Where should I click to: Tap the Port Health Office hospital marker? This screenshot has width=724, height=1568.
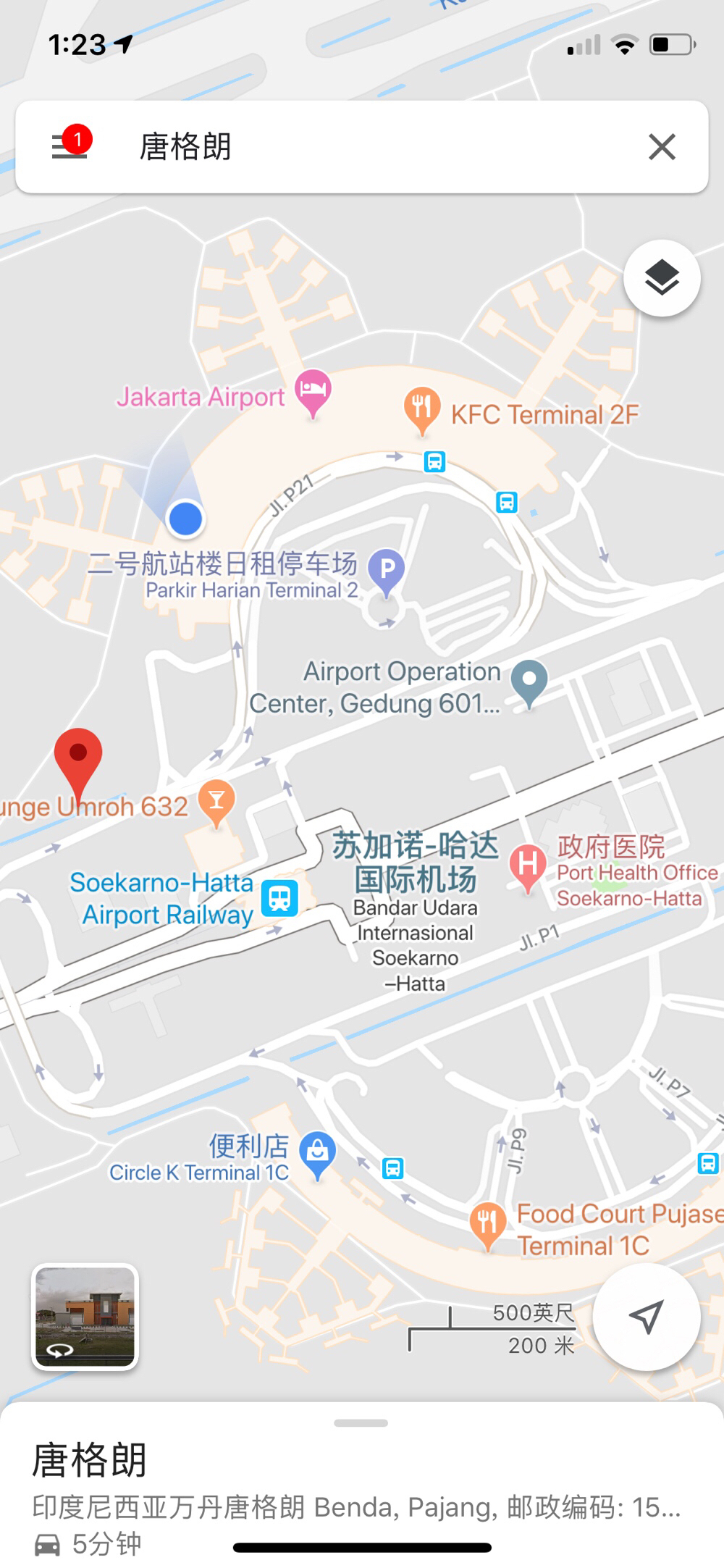pyautogui.click(x=528, y=865)
